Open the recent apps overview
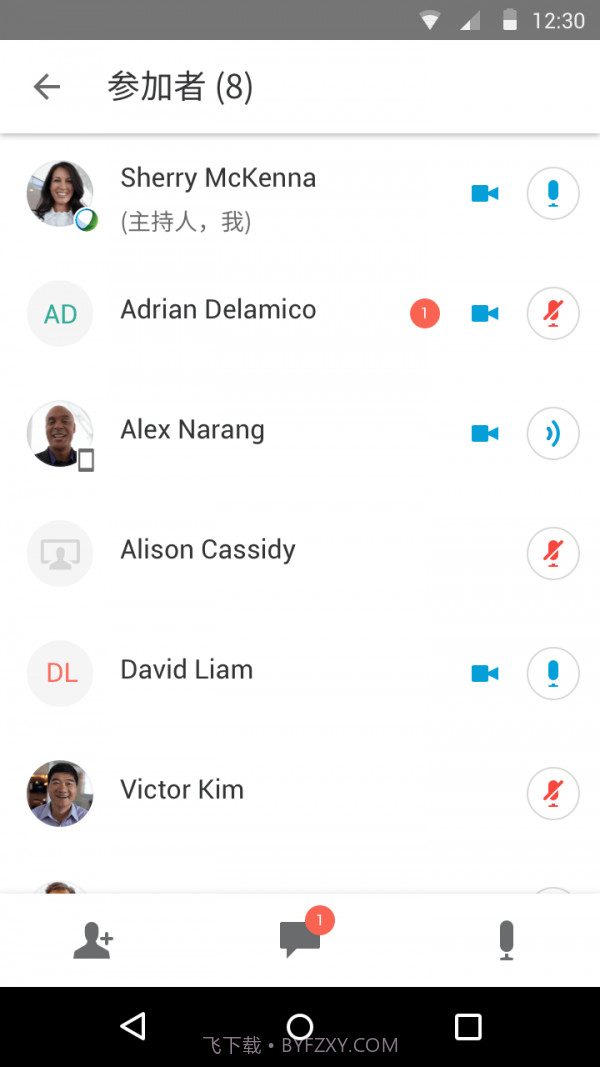 (467, 1026)
